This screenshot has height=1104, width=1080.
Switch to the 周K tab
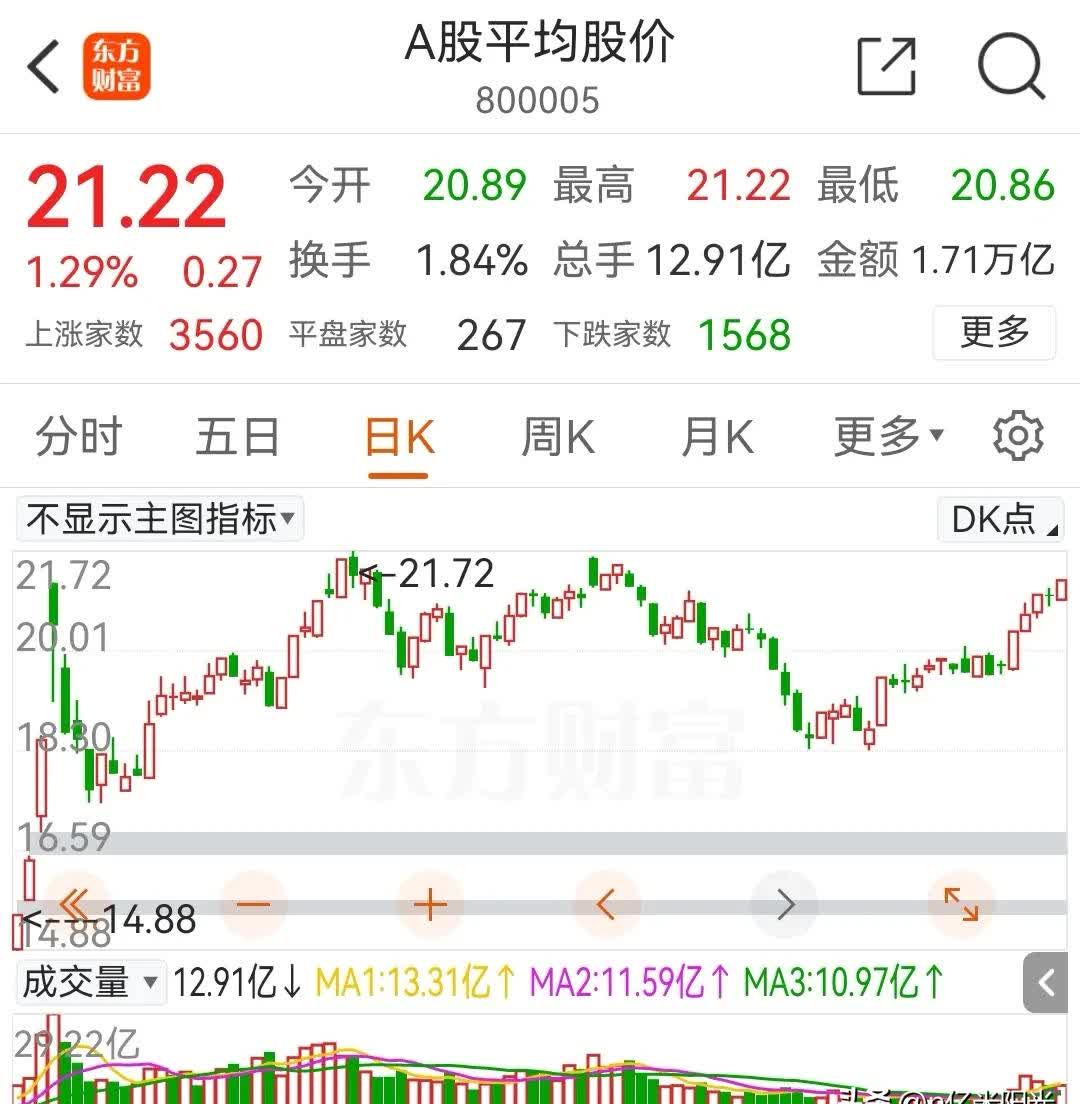tap(556, 436)
